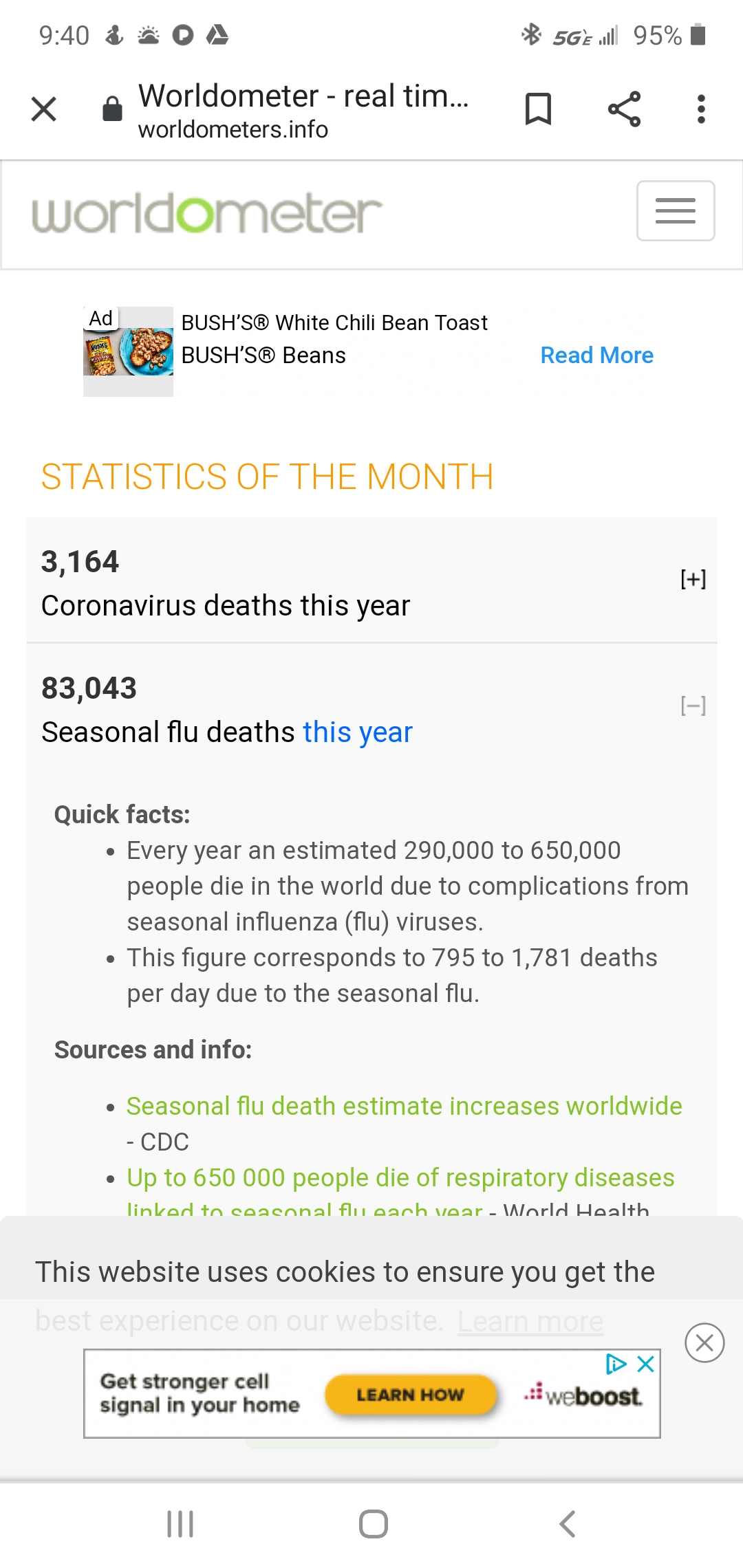This screenshot has width=743, height=1568.
Task: Share this page
Action: pyautogui.click(x=624, y=109)
